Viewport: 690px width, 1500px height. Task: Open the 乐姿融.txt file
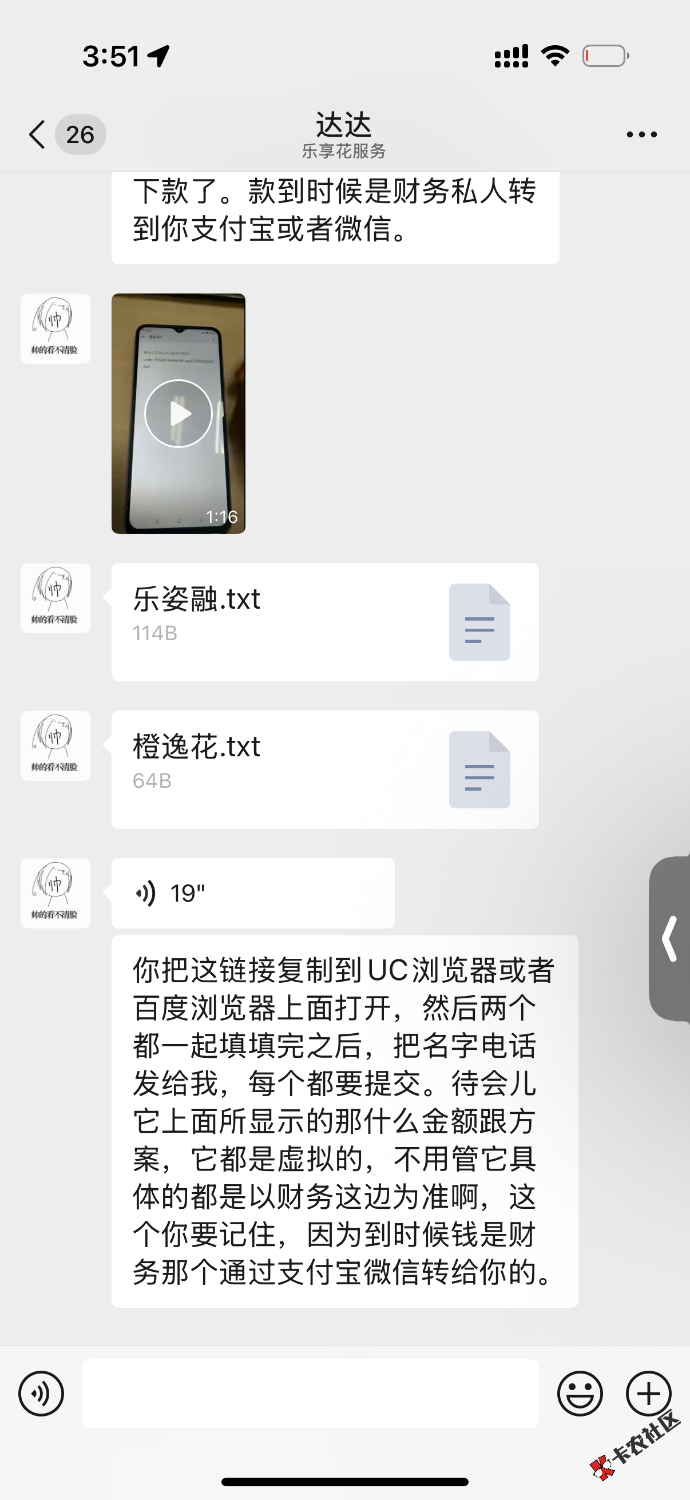tap(324, 622)
